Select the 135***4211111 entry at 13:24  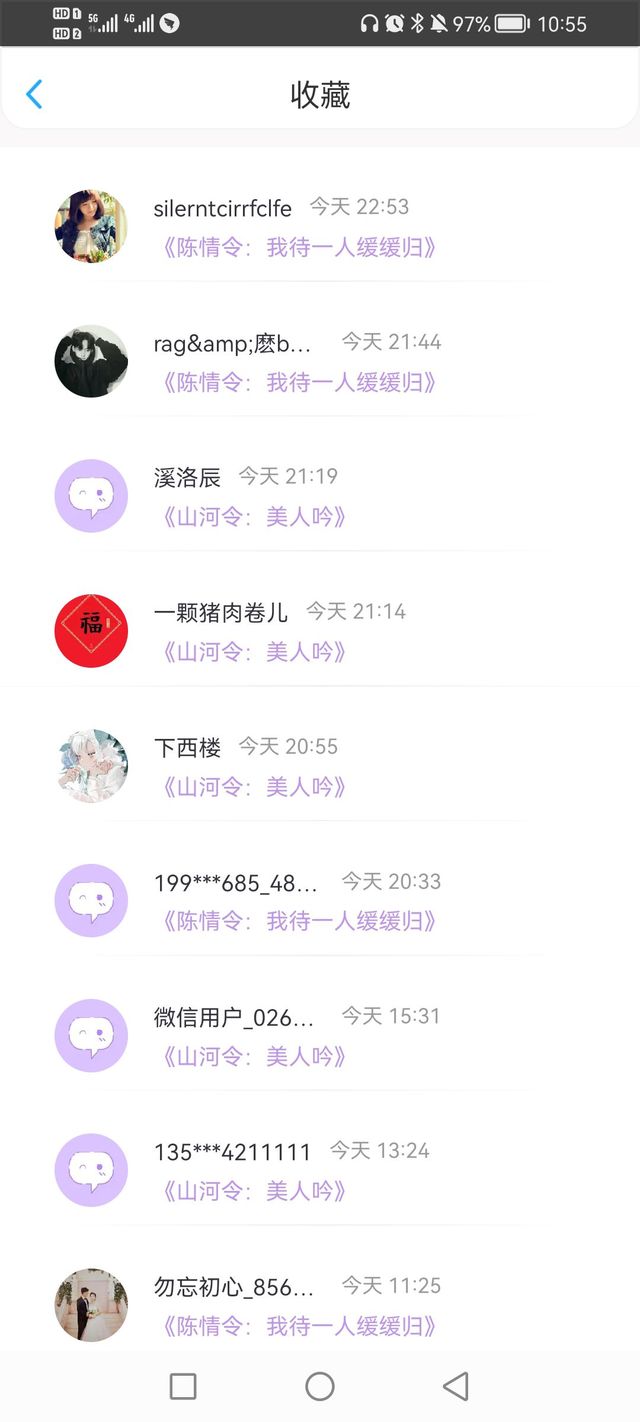(320, 1170)
